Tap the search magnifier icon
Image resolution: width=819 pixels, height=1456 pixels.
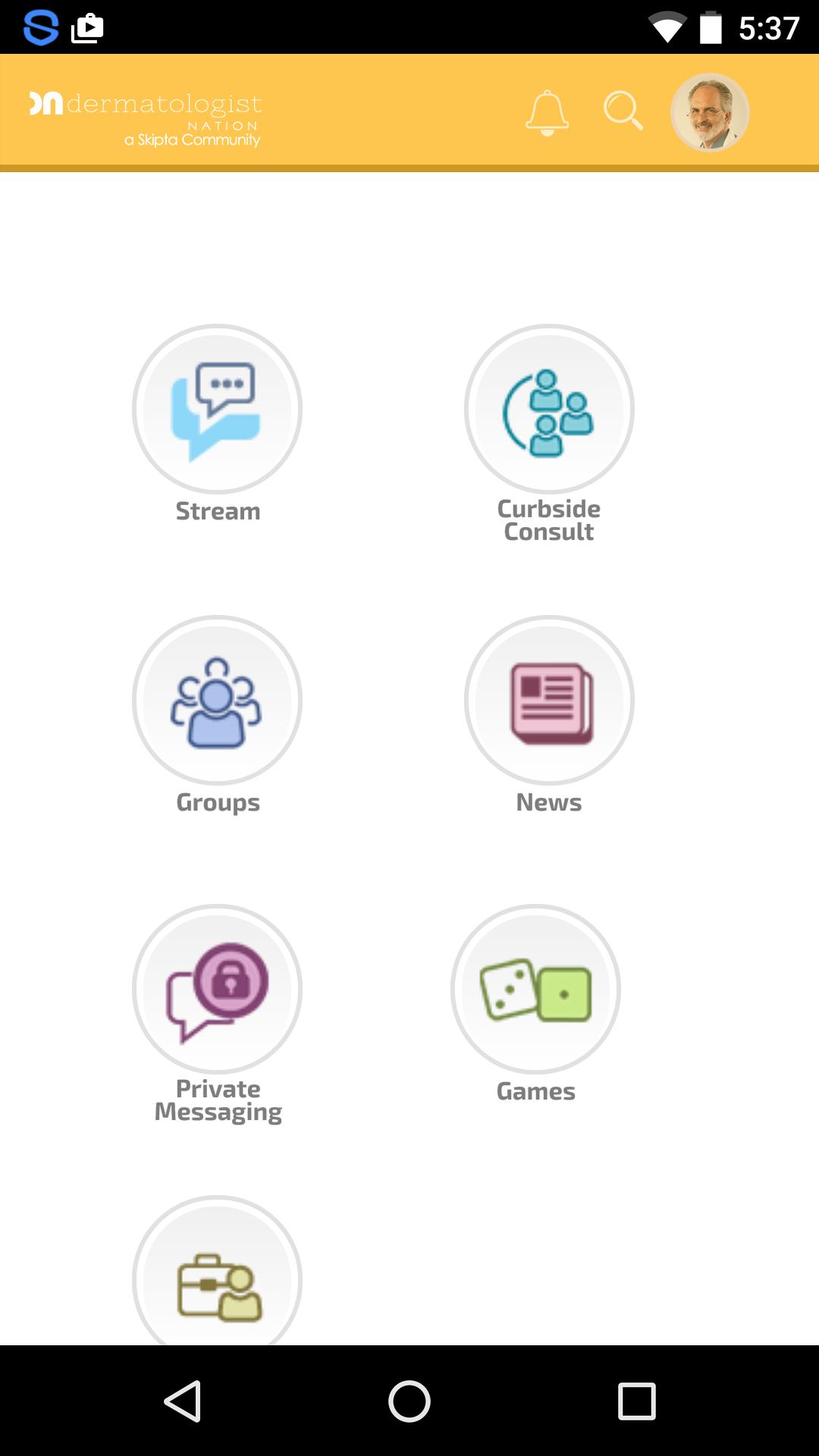(x=623, y=111)
